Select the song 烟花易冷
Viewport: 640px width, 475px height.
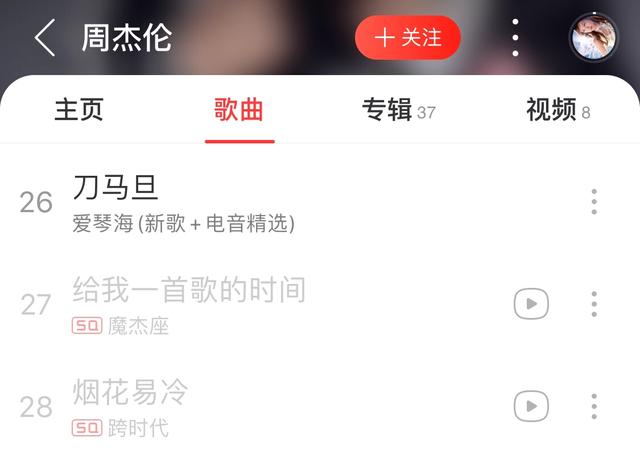tap(130, 392)
